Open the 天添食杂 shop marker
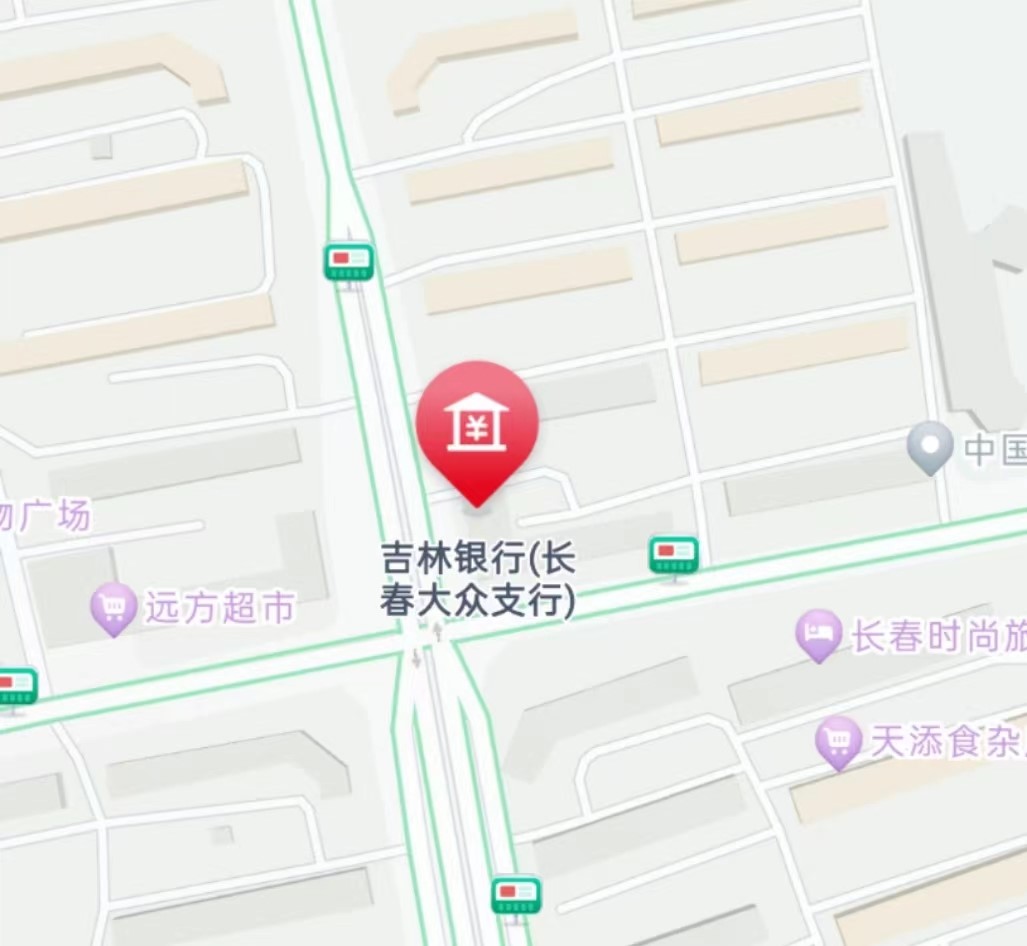The width and height of the screenshot is (1027, 946). coord(838,741)
